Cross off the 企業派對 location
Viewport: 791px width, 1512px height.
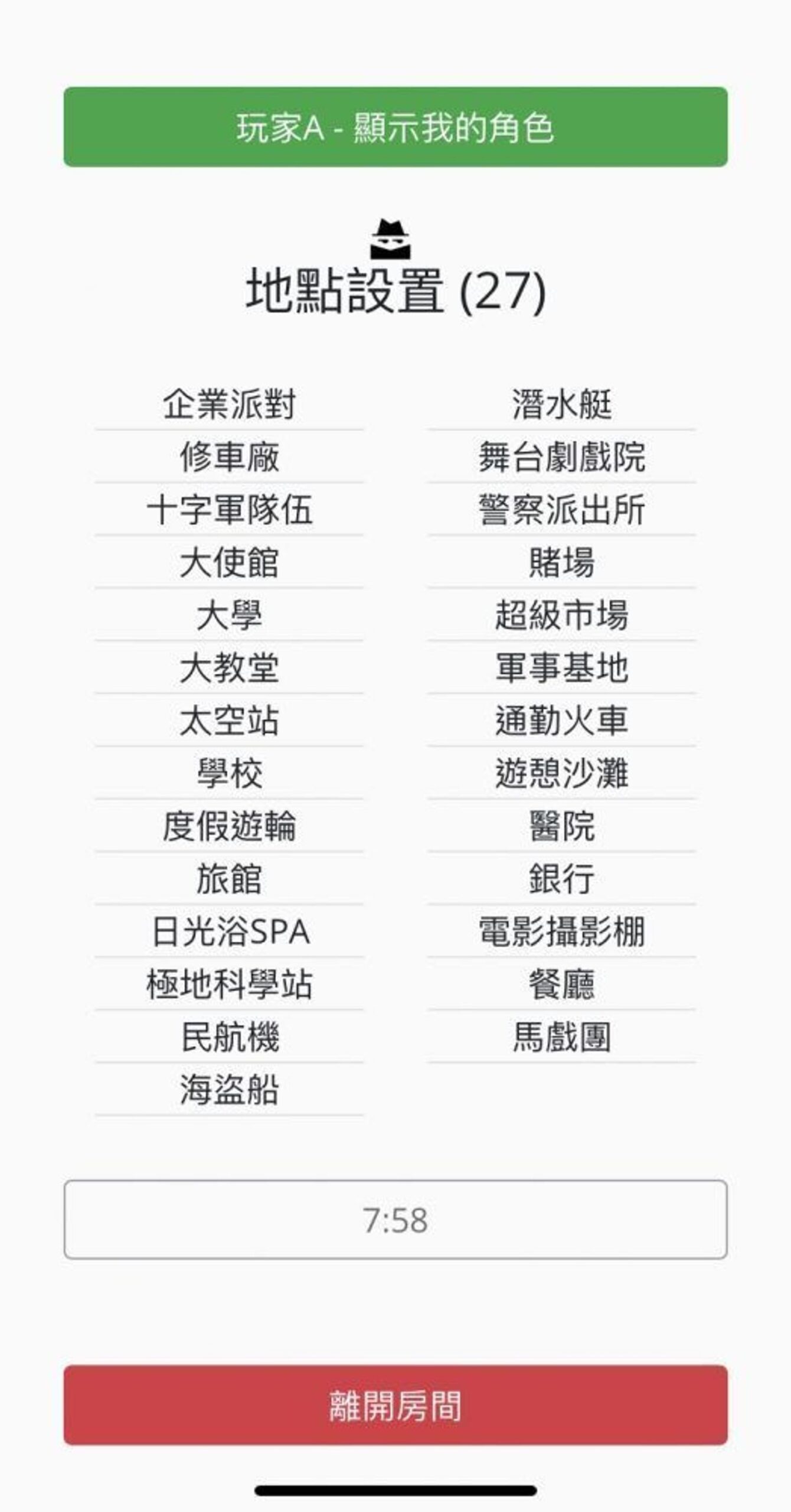tap(229, 403)
